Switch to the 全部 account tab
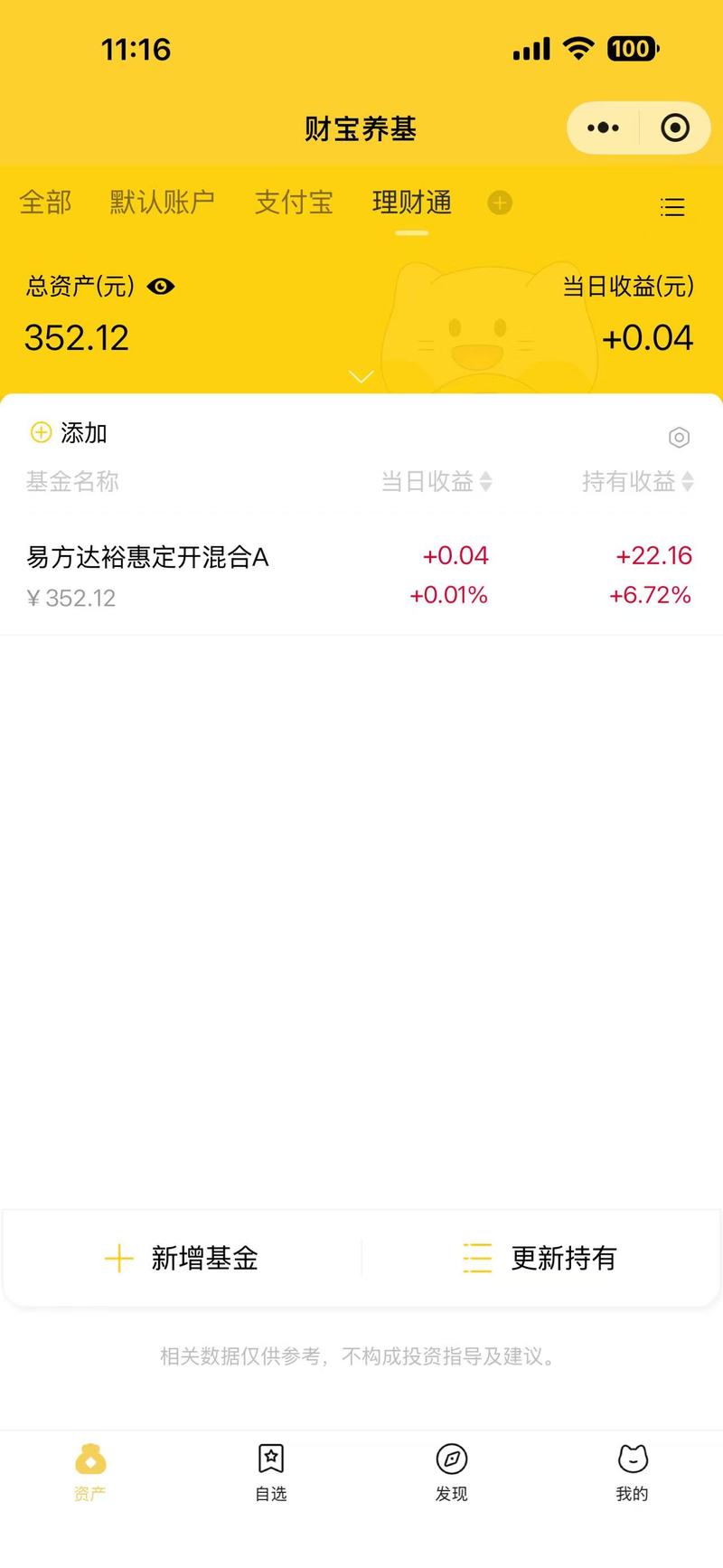The image size is (723, 1568). (45, 203)
